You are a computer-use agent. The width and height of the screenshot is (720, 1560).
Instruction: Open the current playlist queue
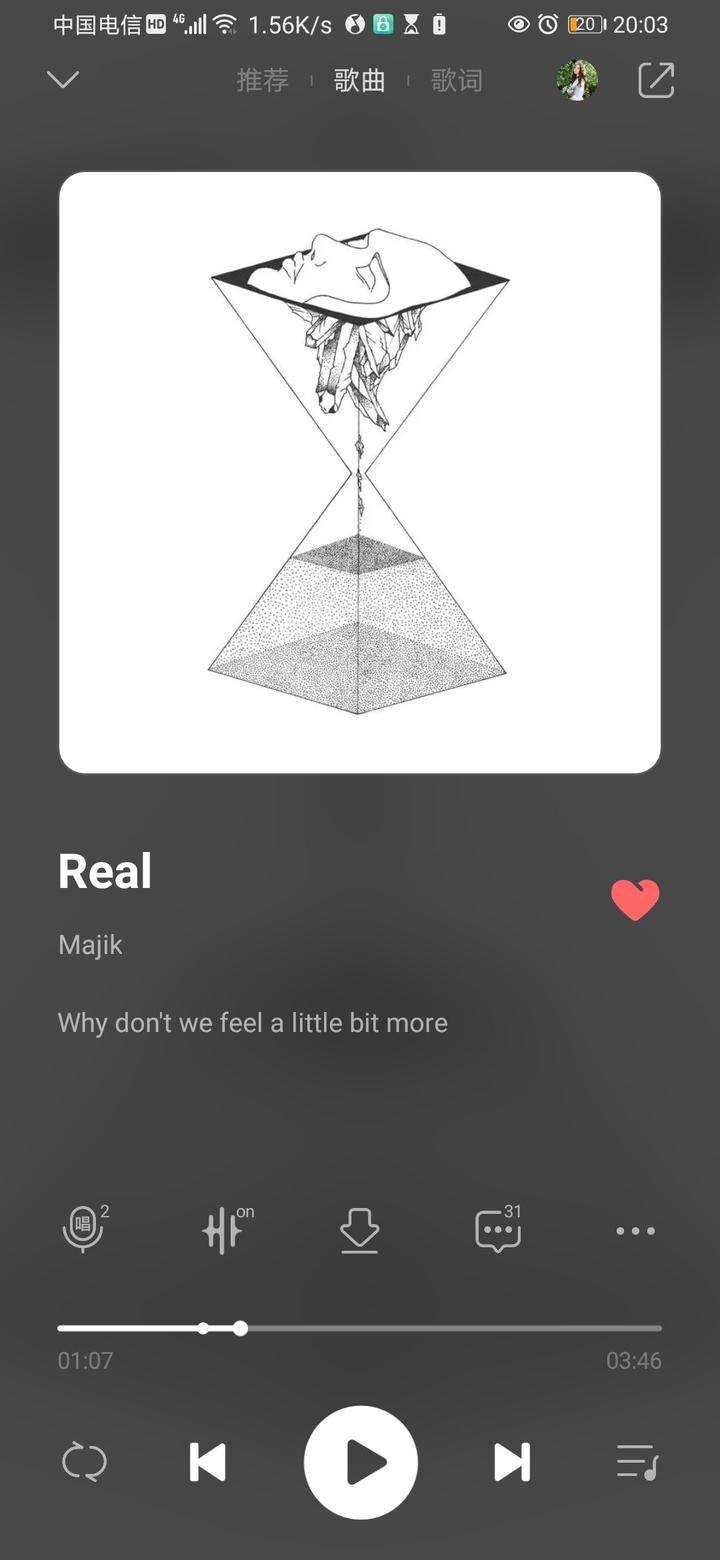point(636,1462)
